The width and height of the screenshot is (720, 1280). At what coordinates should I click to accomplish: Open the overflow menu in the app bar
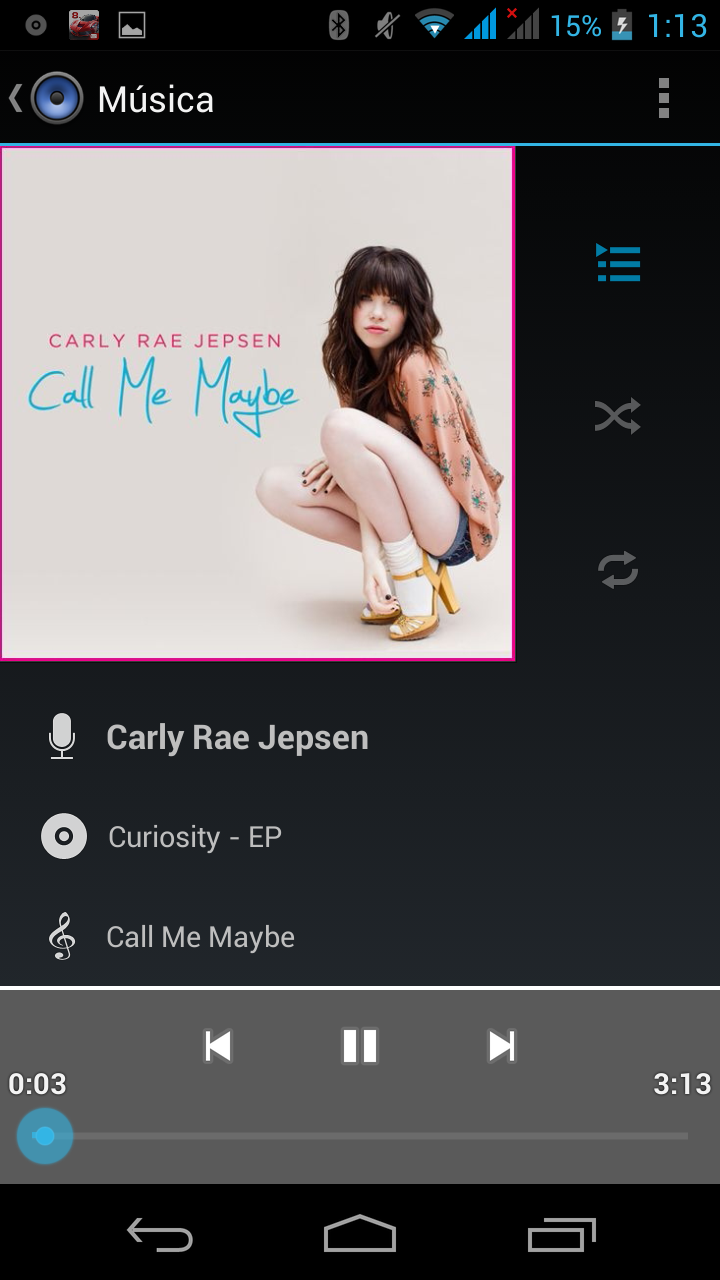point(663,99)
